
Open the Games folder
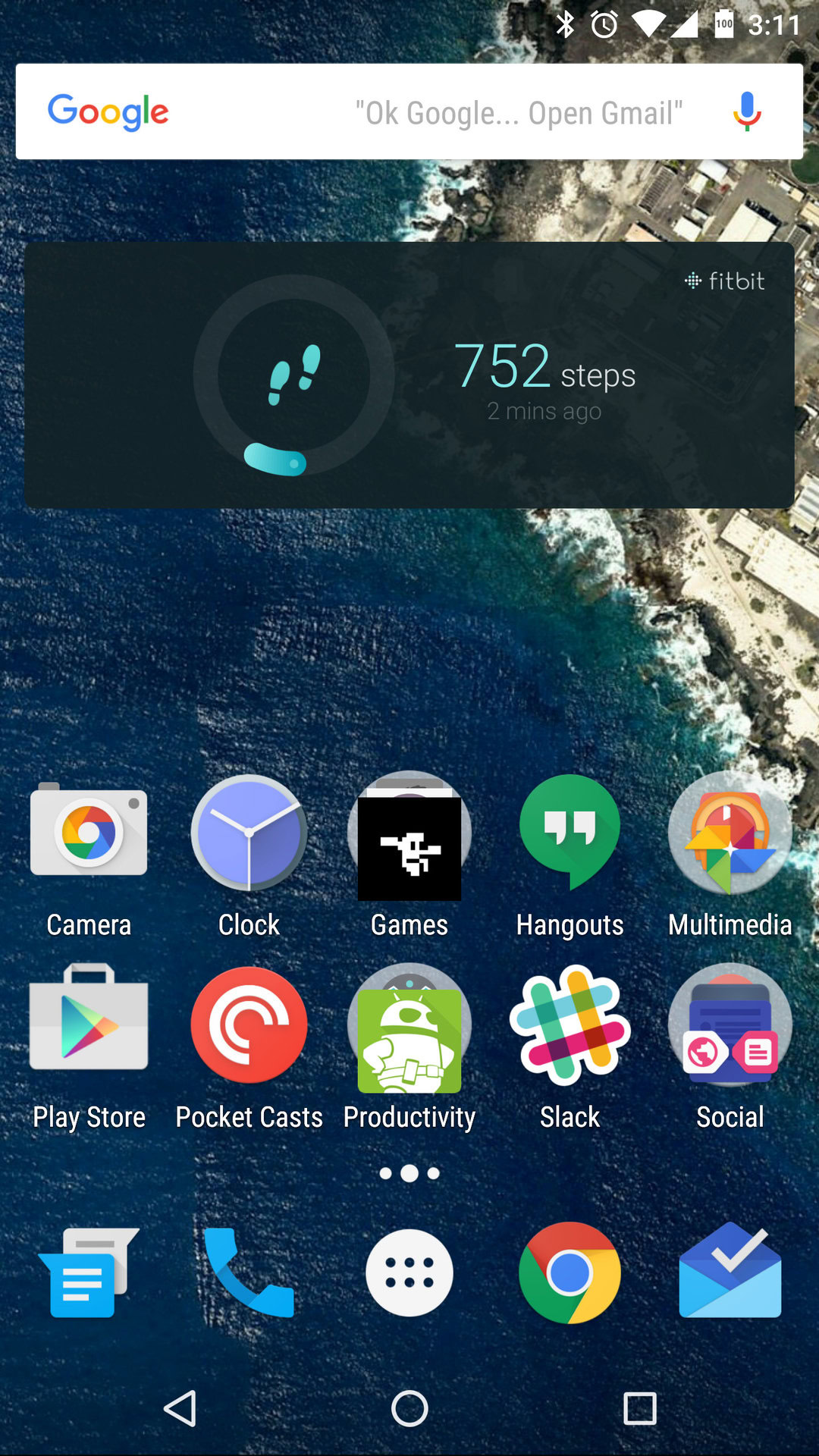[409, 834]
